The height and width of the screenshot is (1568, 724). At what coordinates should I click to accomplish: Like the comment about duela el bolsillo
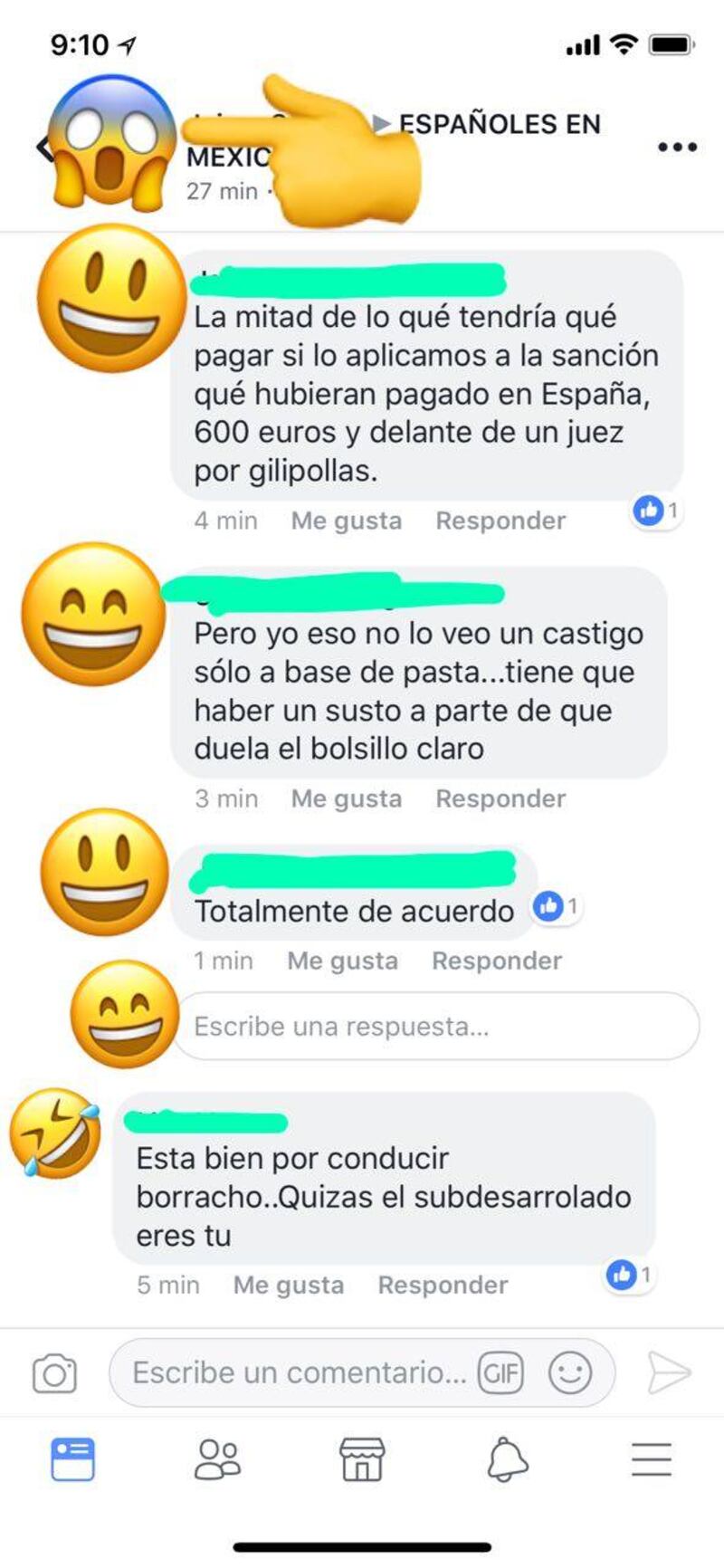point(346,798)
